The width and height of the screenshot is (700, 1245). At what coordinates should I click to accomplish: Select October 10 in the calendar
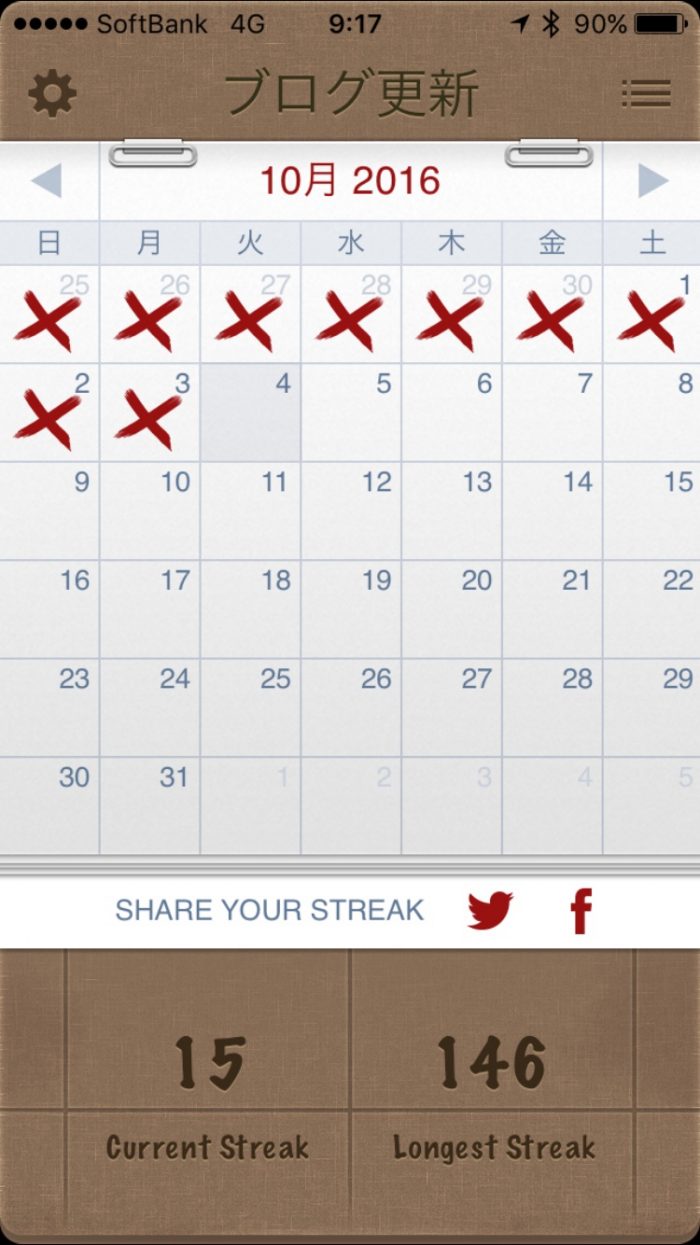point(150,511)
